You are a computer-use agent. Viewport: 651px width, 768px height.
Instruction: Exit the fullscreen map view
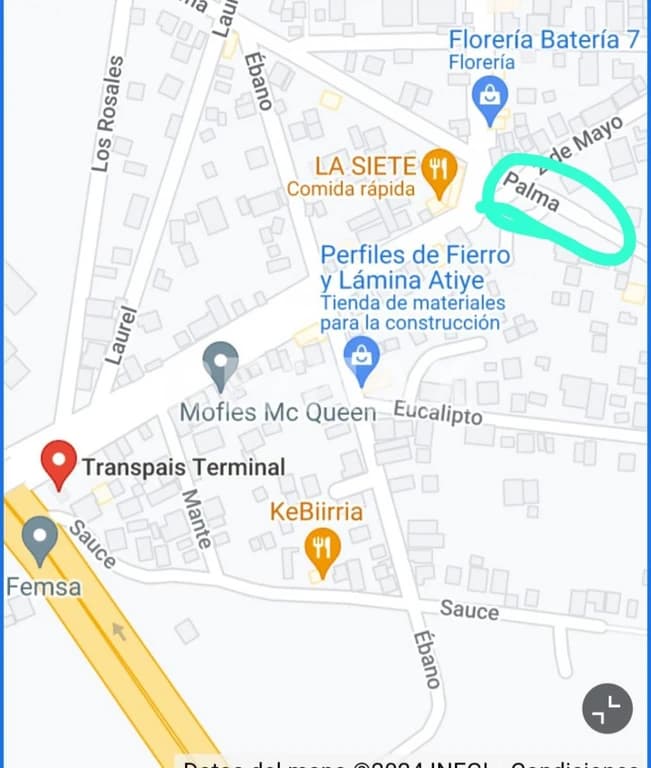pyautogui.click(x=607, y=709)
